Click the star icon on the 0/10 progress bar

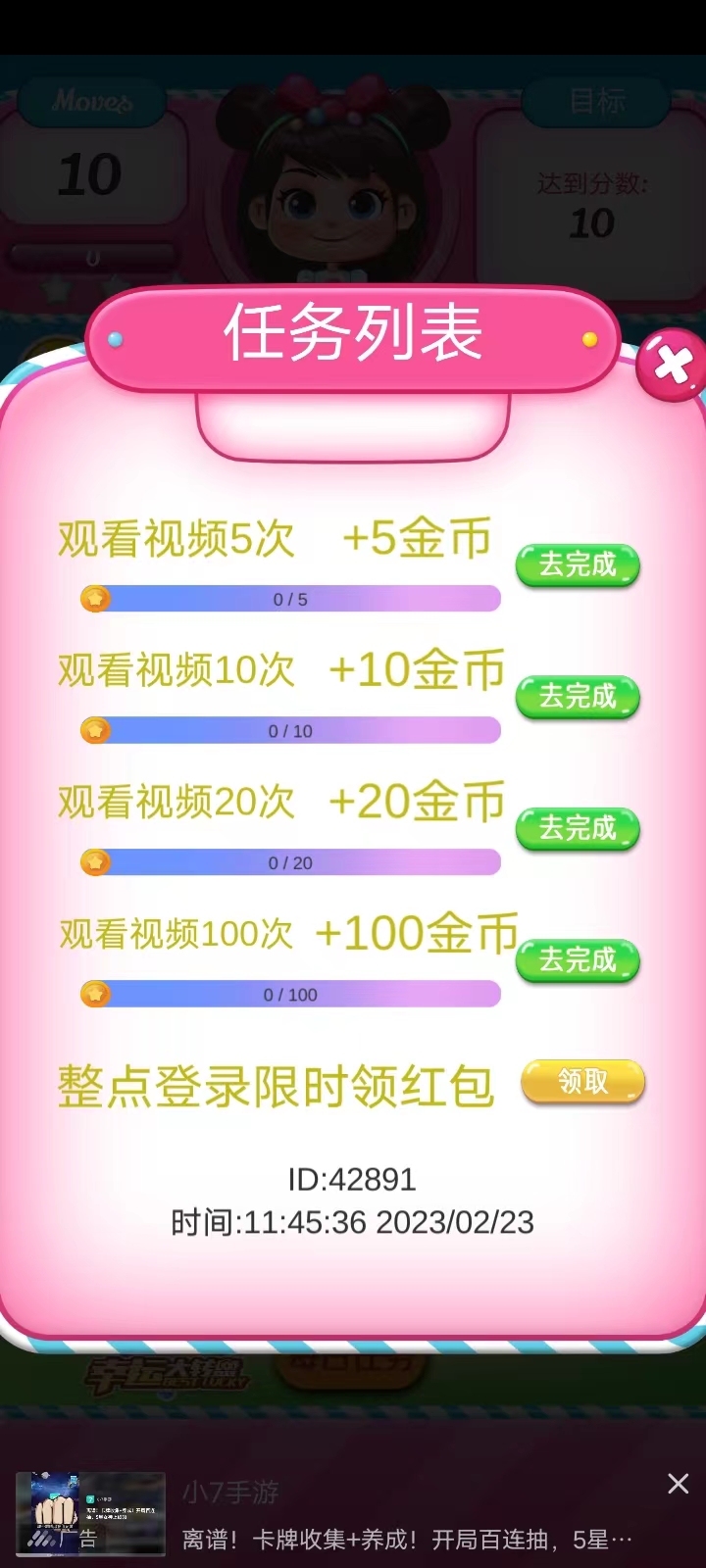(x=94, y=730)
